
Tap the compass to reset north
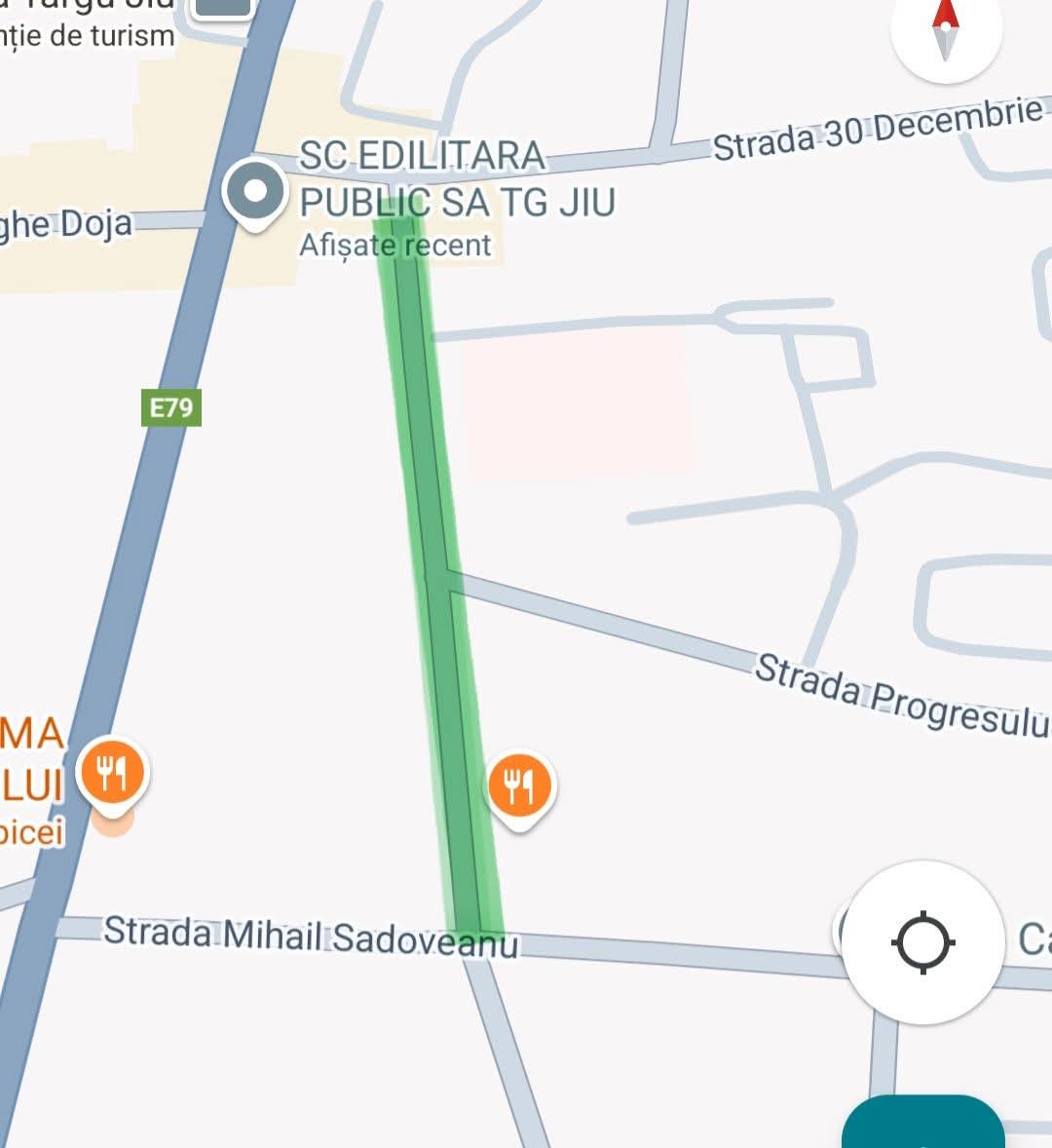(945, 29)
